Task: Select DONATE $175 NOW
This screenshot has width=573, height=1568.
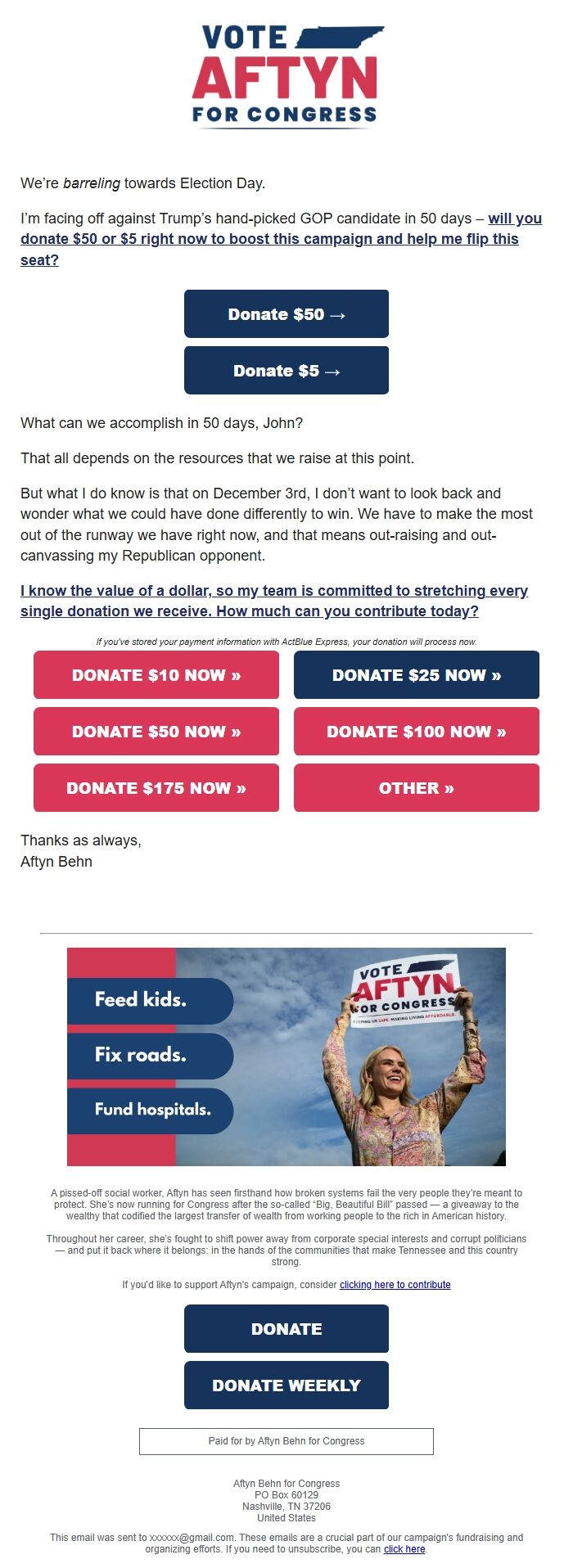Action: click(x=156, y=788)
